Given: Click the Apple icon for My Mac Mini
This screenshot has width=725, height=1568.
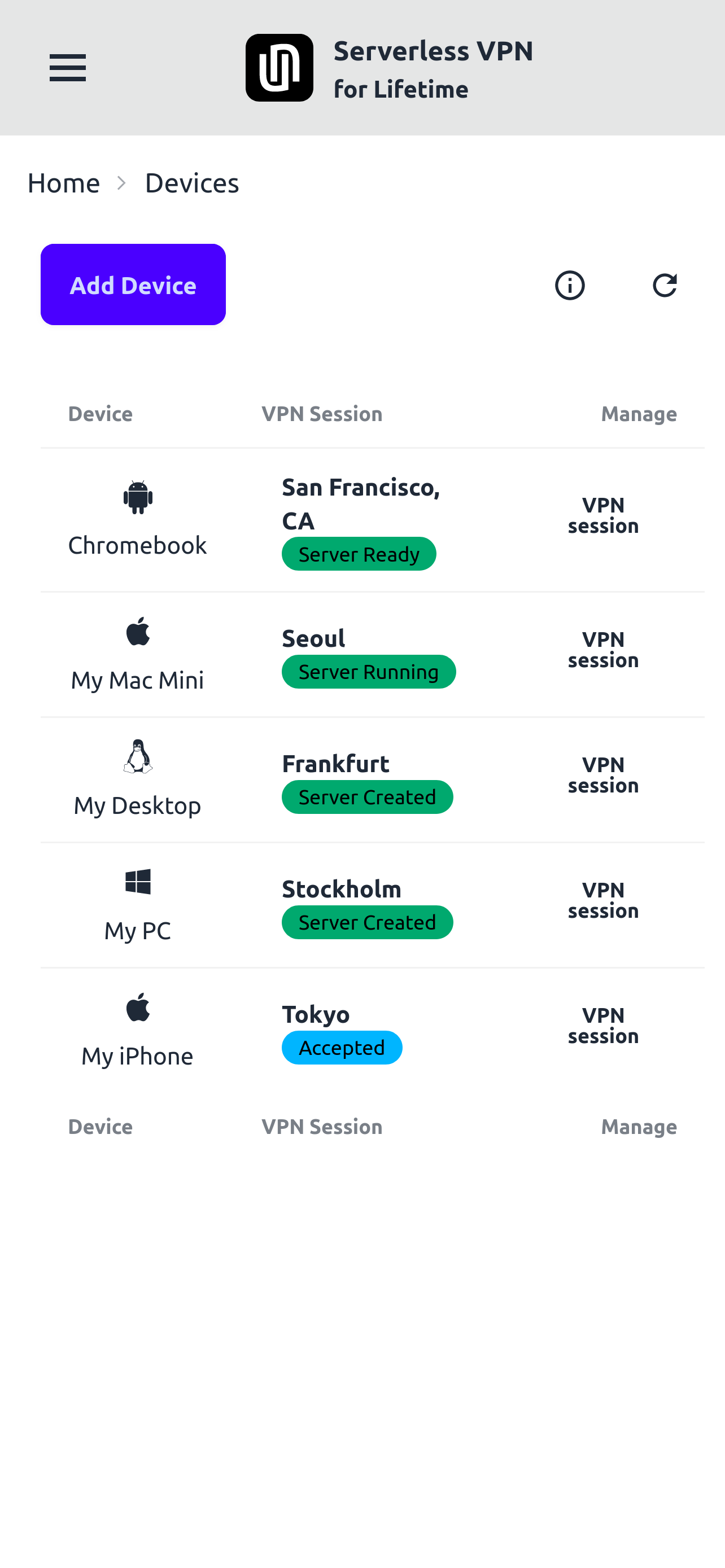Looking at the screenshot, I should pos(138,631).
